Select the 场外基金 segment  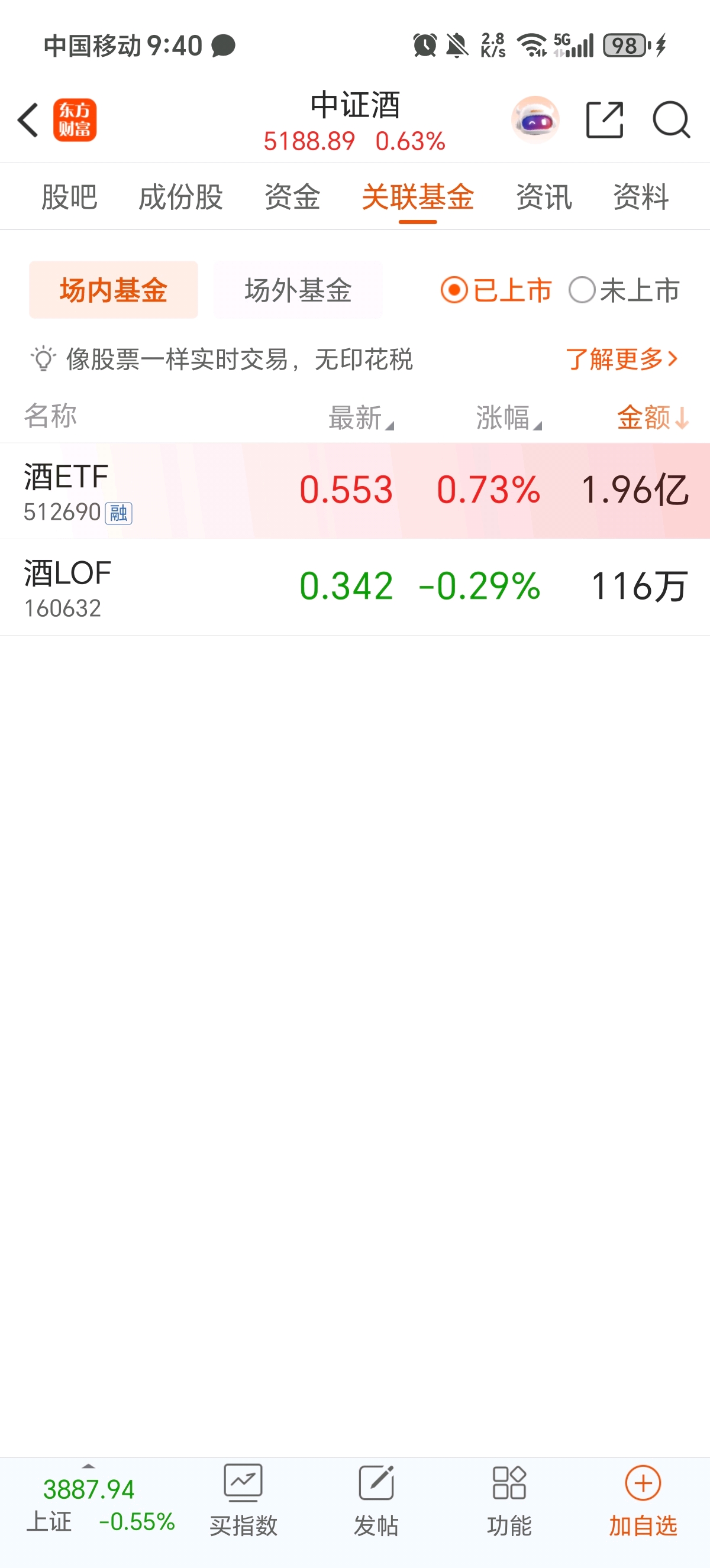click(x=298, y=290)
